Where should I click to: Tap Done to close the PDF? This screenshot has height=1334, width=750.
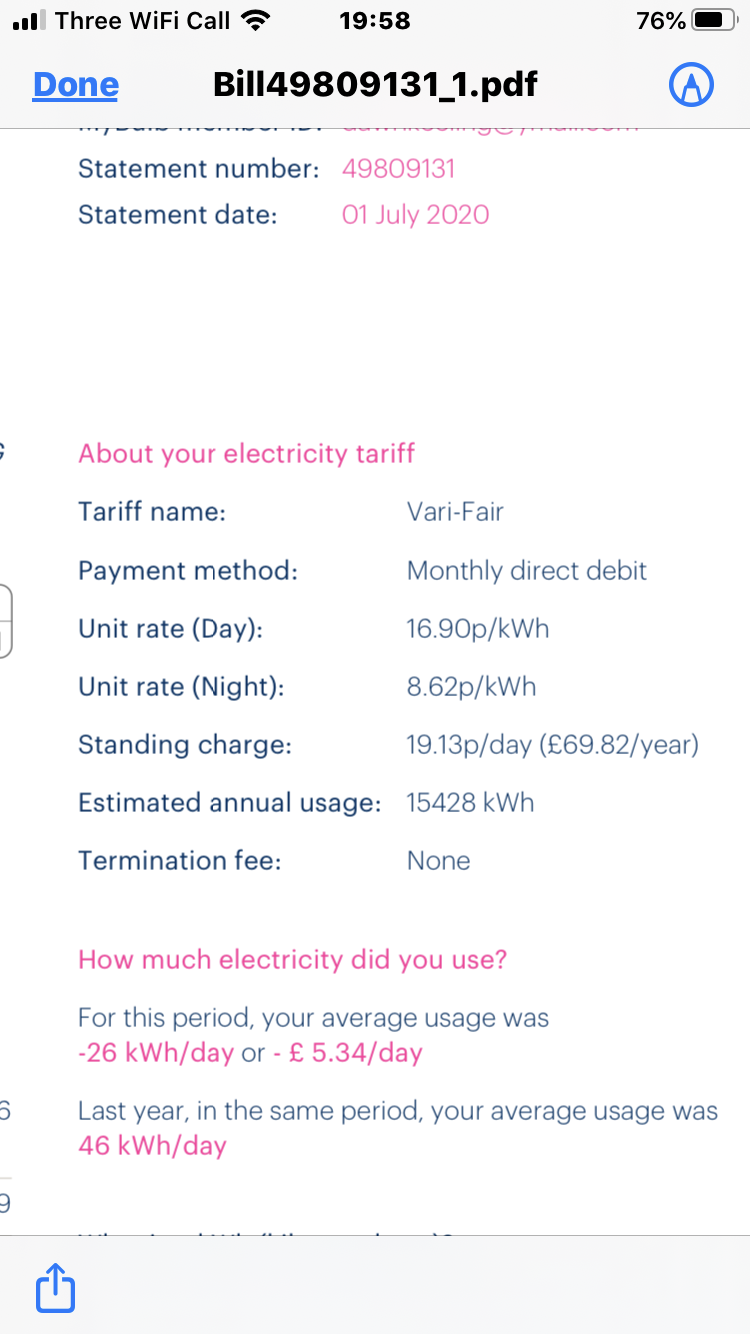tap(76, 86)
